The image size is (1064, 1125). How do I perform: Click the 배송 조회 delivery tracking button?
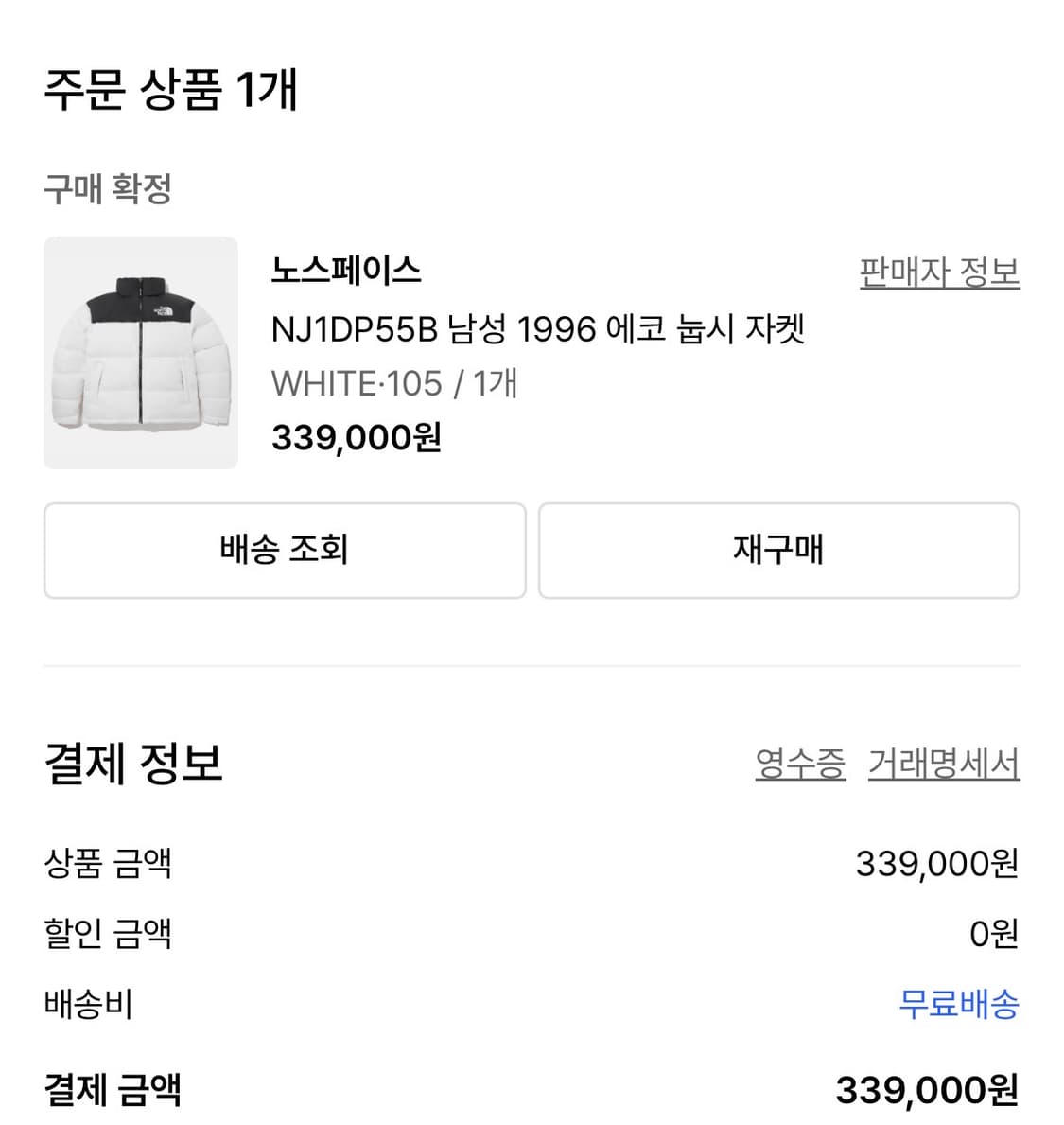(x=285, y=550)
